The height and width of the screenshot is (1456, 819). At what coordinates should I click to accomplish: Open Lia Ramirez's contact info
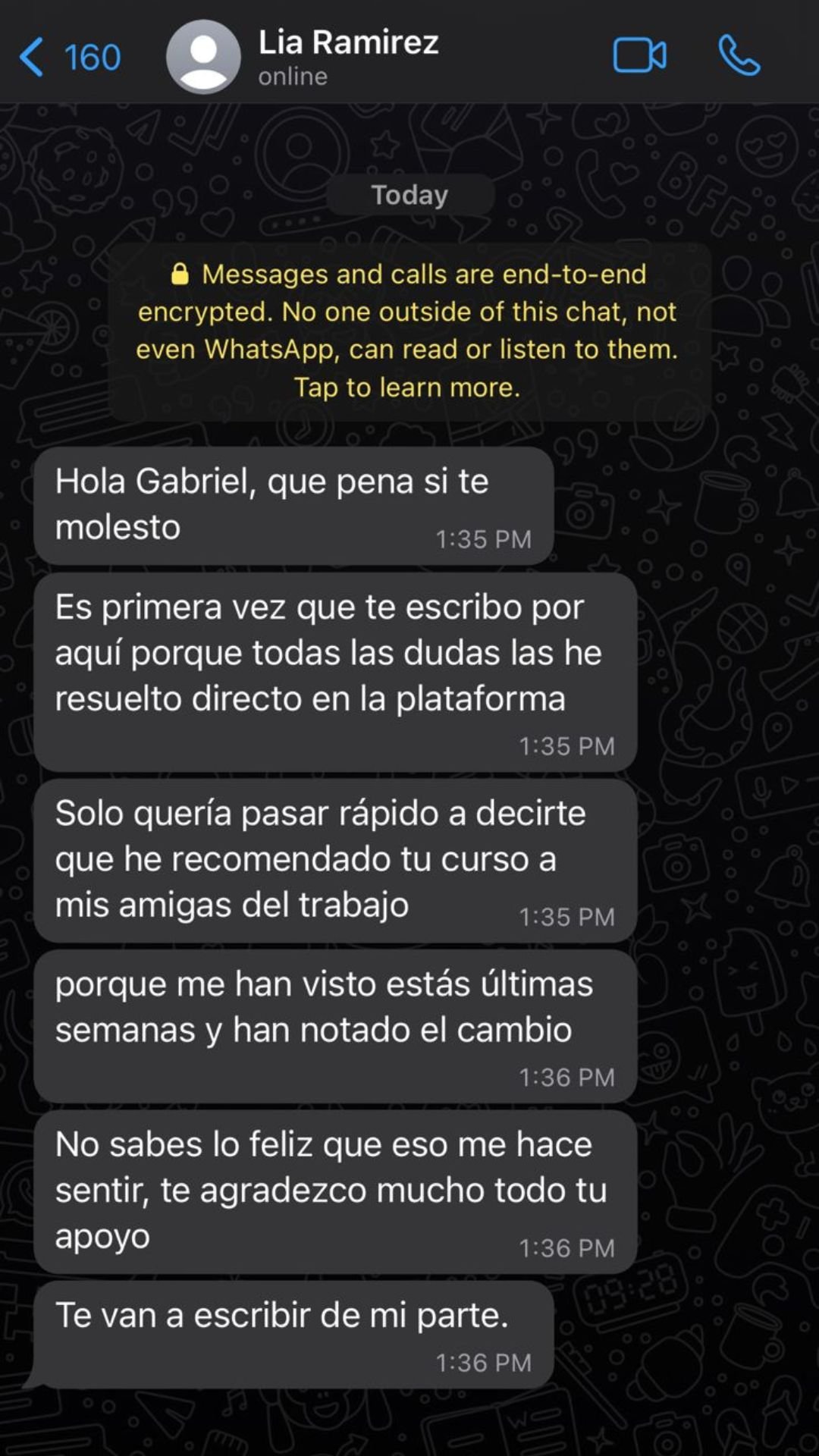[x=348, y=56]
